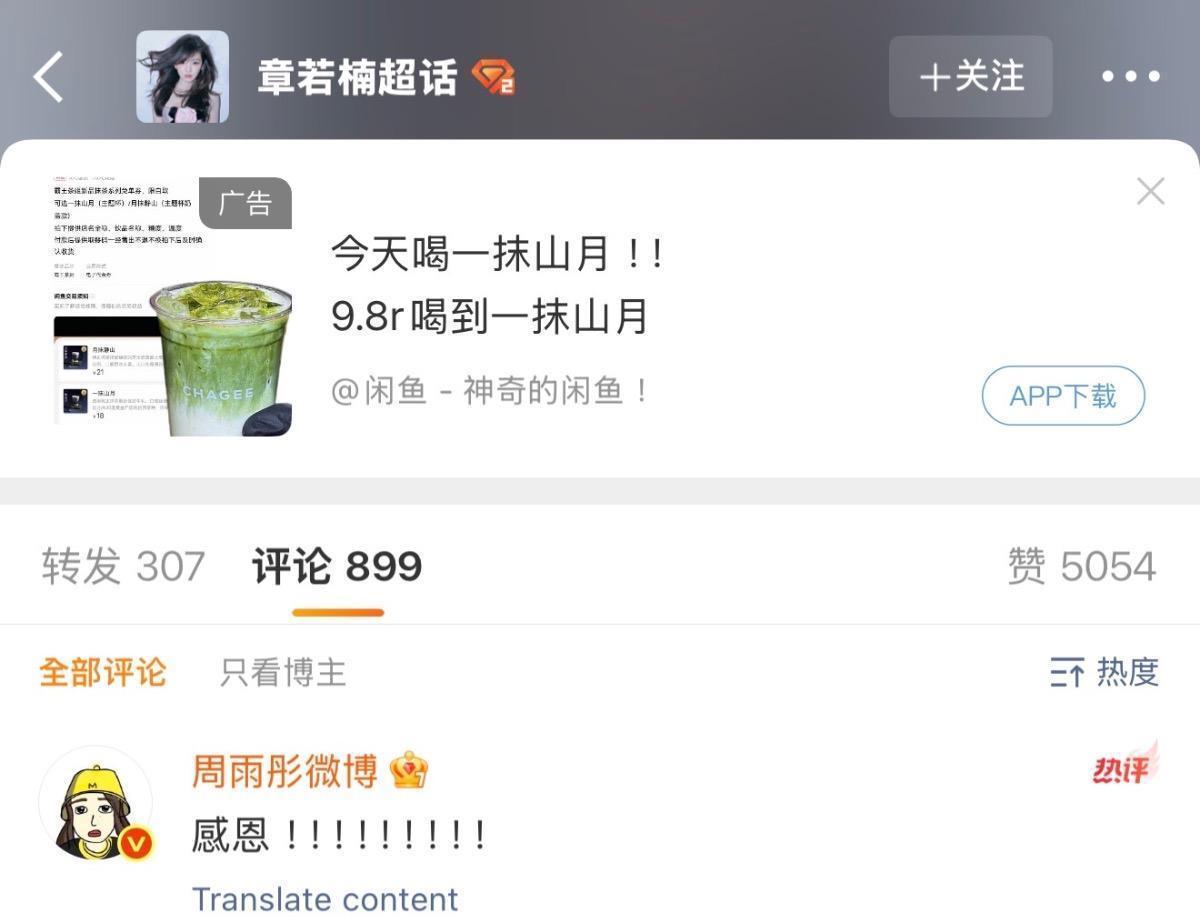Change comment sorting via 热度
The width and height of the screenshot is (1200, 921).
1104,672
